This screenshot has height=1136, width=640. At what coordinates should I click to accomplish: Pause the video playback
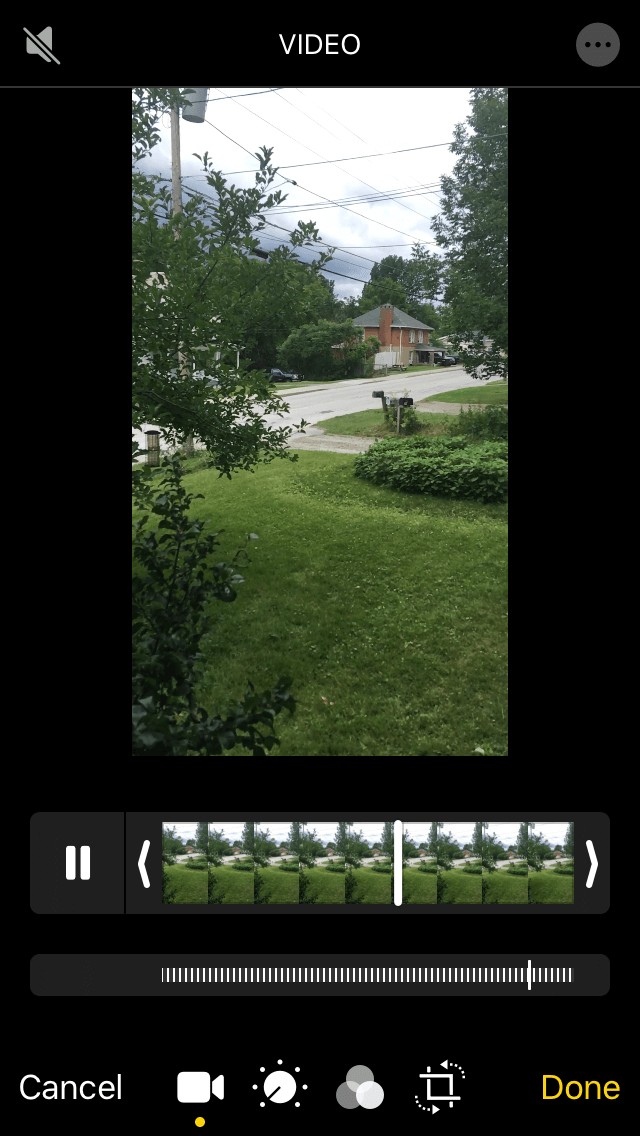pyautogui.click(x=78, y=863)
